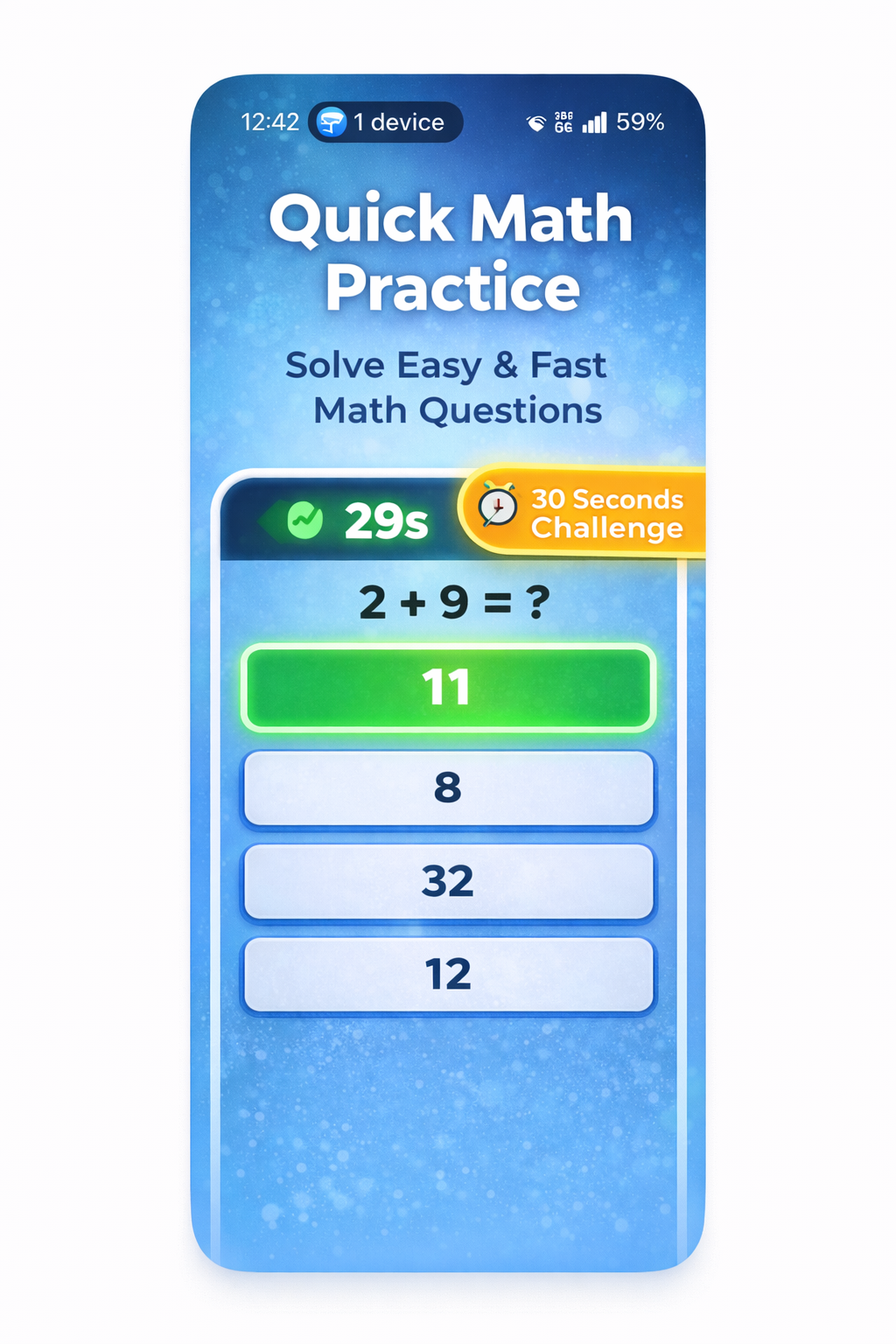Choose the answer 12
This screenshot has height=1344, width=896.
click(x=449, y=974)
